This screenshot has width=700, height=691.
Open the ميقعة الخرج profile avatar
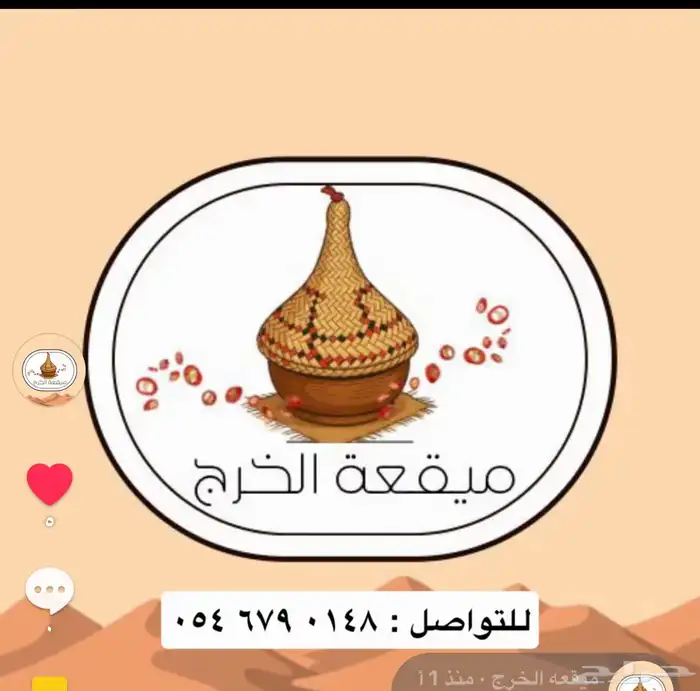49,369
